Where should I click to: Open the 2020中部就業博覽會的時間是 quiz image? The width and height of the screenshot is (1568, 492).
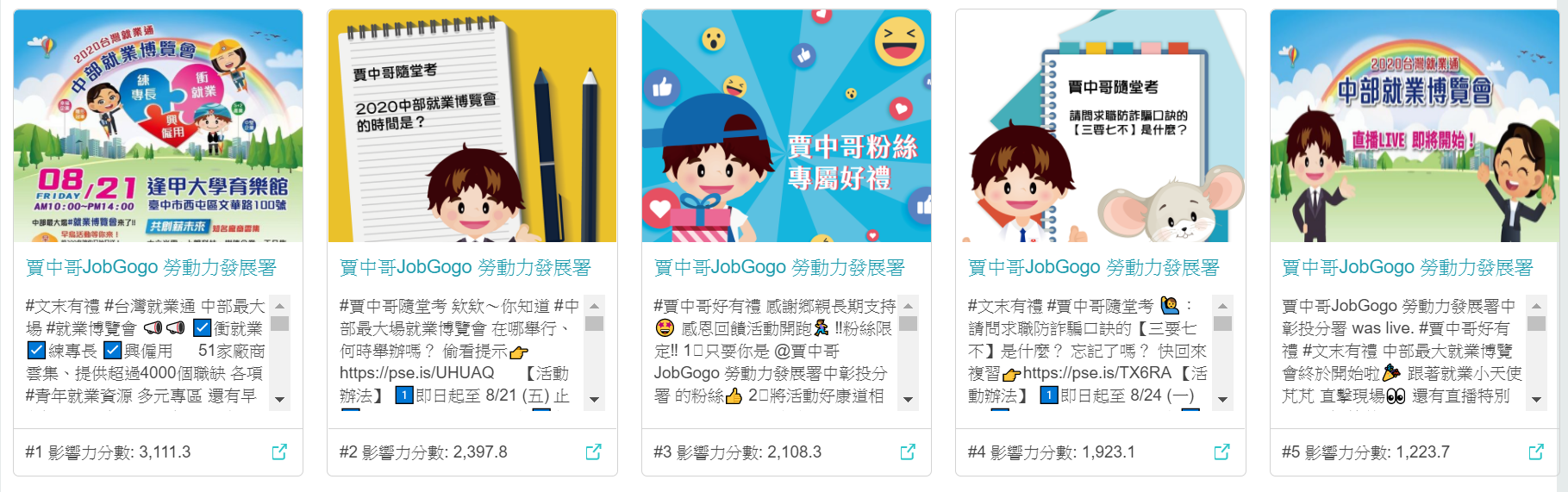pyautogui.click(x=472, y=126)
